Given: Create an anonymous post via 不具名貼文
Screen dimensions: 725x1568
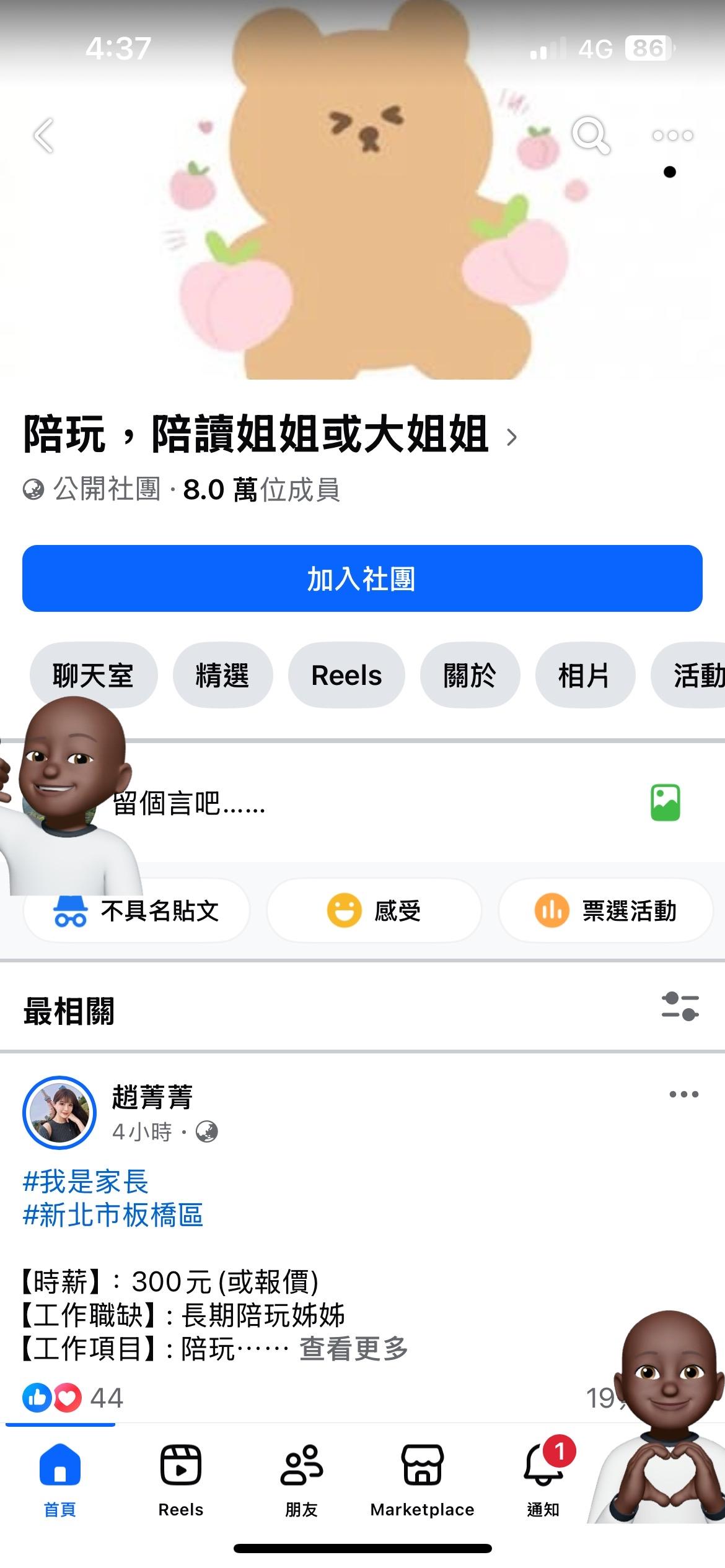Looking at the screenshot, I should [136, 910].
